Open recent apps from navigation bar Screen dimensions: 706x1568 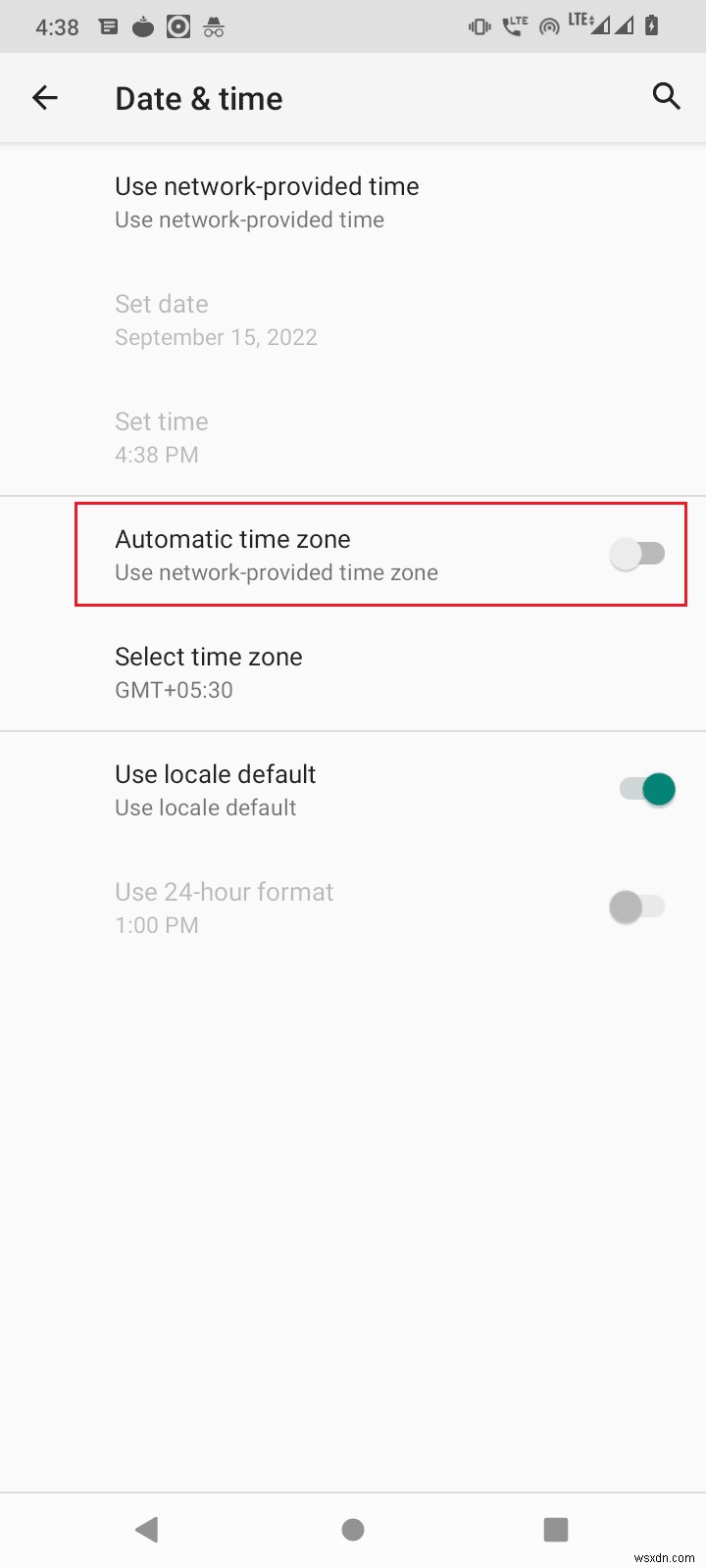pyautogui.click(x=556, y=1529)
